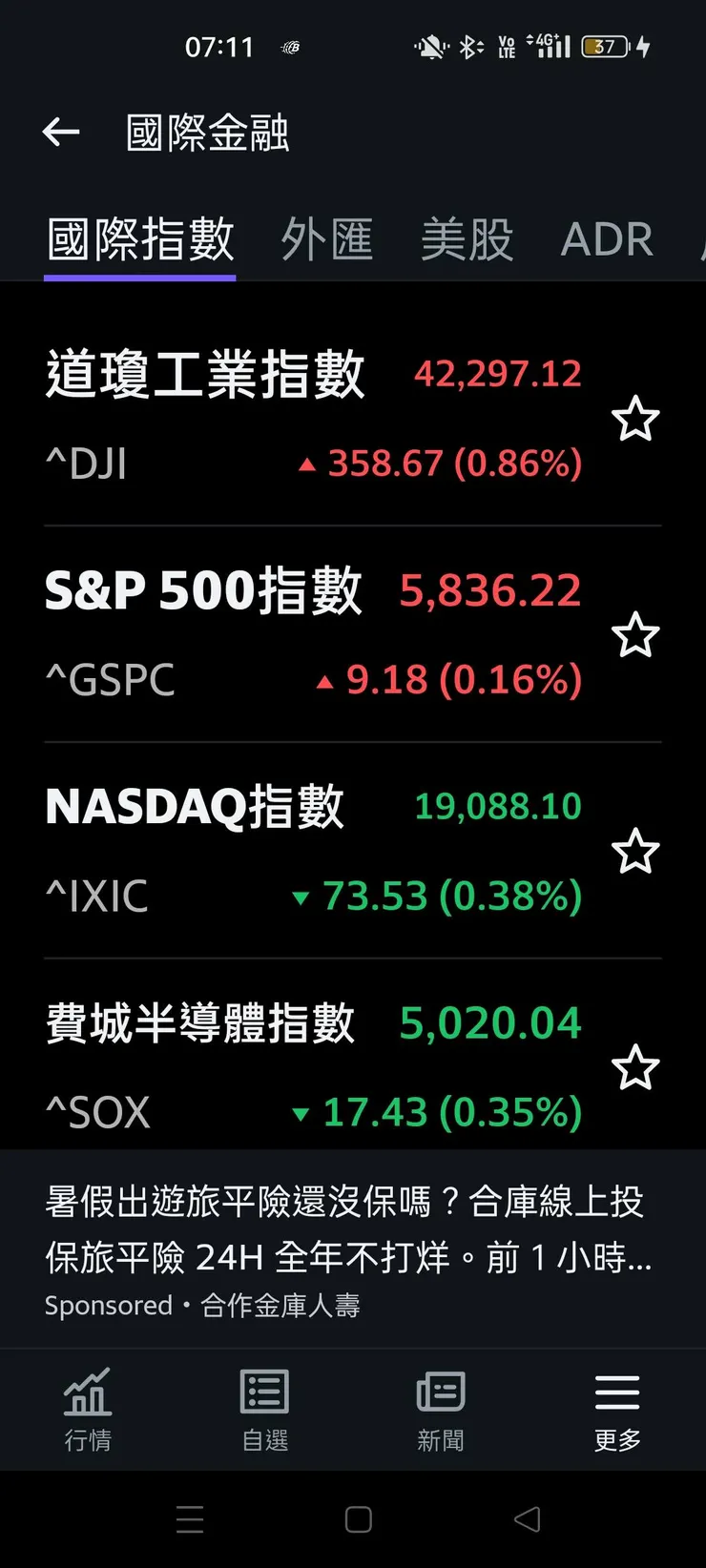Screen dimensions: 706x1568
Task: Open the 更多 menu tab
Action: click(617, 1410)
